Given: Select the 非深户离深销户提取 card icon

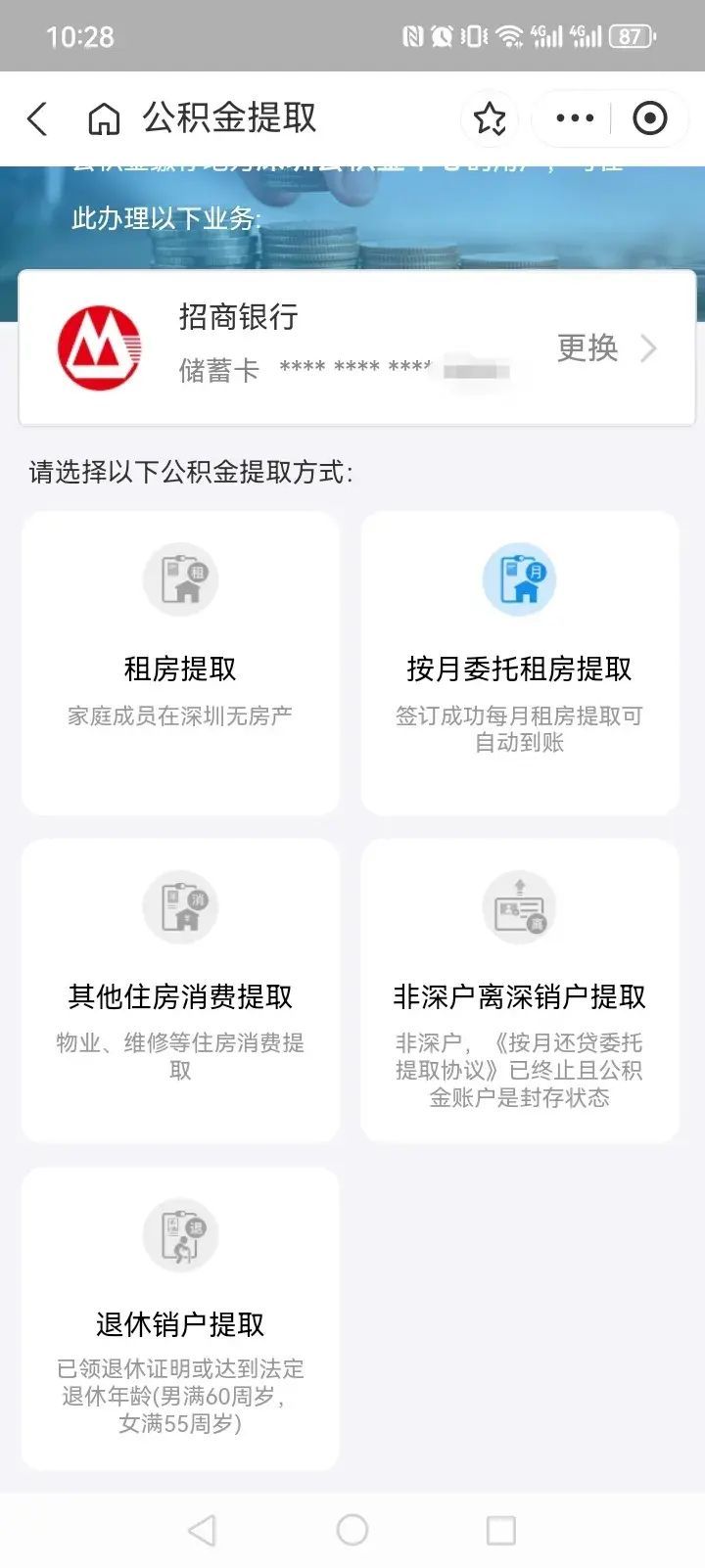Looking at the screenshot, I should pyautogui.click(x=520, y=906).
